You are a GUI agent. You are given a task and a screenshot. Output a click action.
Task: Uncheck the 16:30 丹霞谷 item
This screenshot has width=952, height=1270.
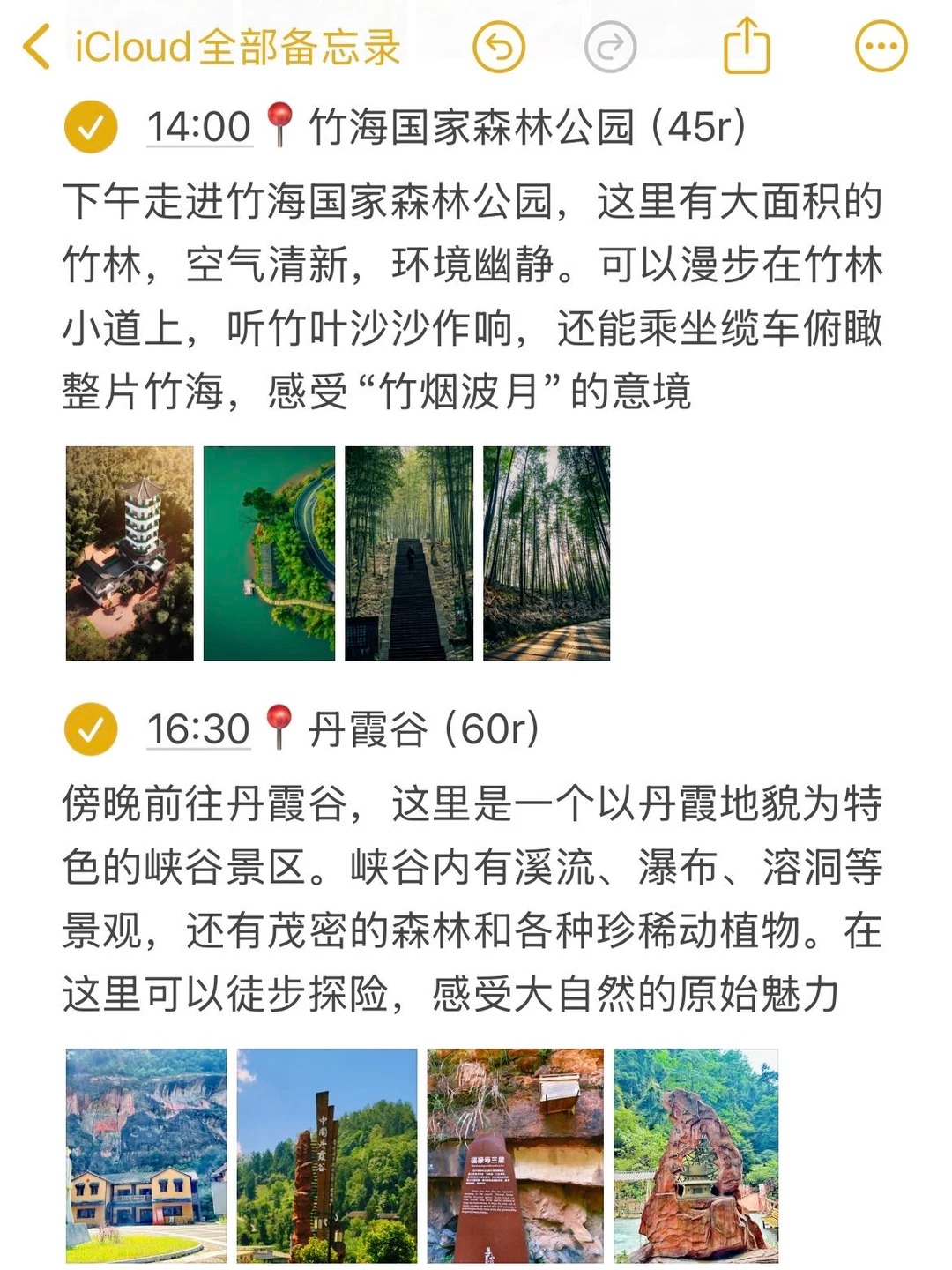[x=91, y=729]
